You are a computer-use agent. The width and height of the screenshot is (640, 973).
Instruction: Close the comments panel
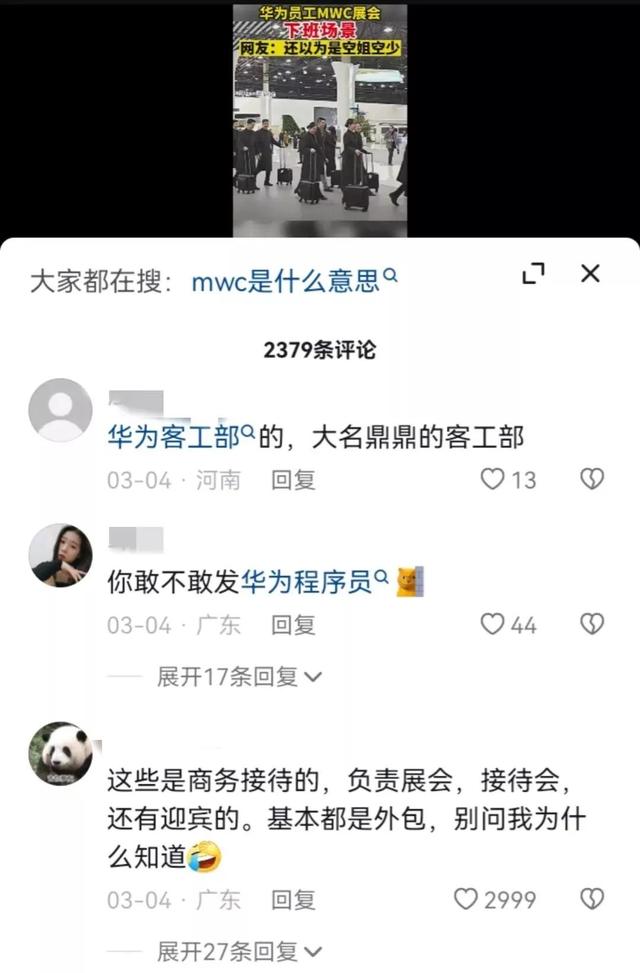click(x=591, y=273)
